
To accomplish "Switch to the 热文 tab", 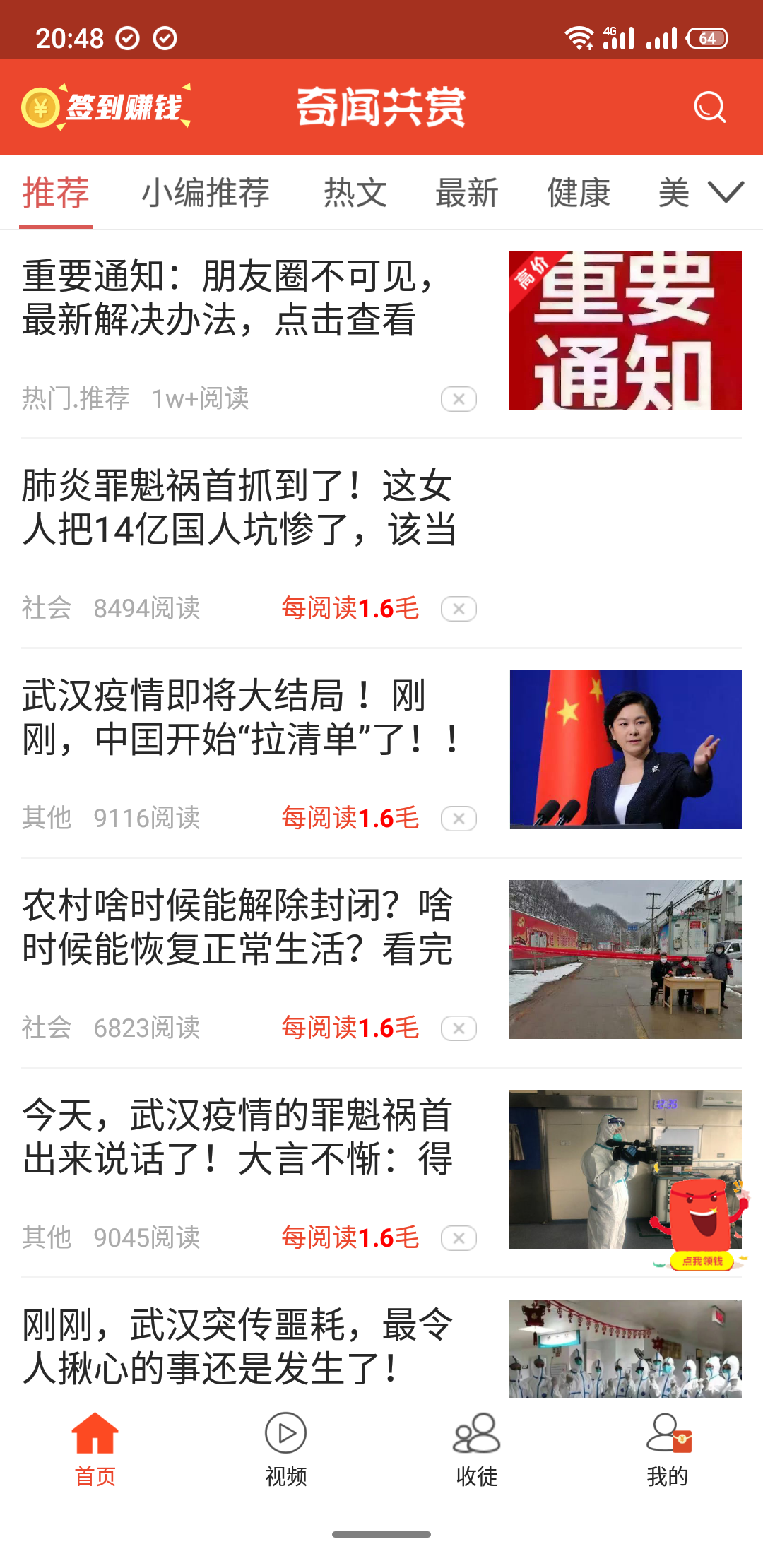I will coord(355,192).
